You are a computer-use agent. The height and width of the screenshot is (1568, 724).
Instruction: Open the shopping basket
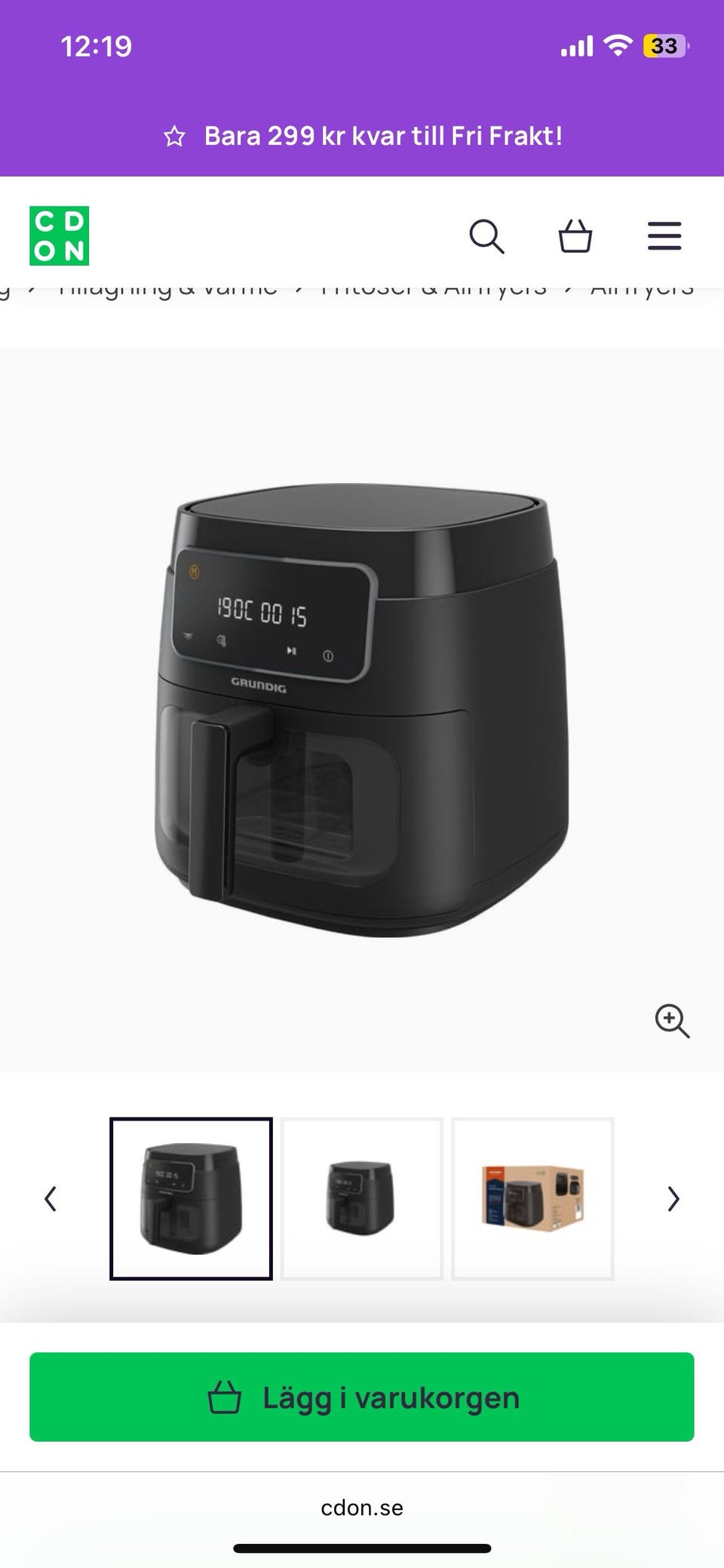[x=575, y=236]
